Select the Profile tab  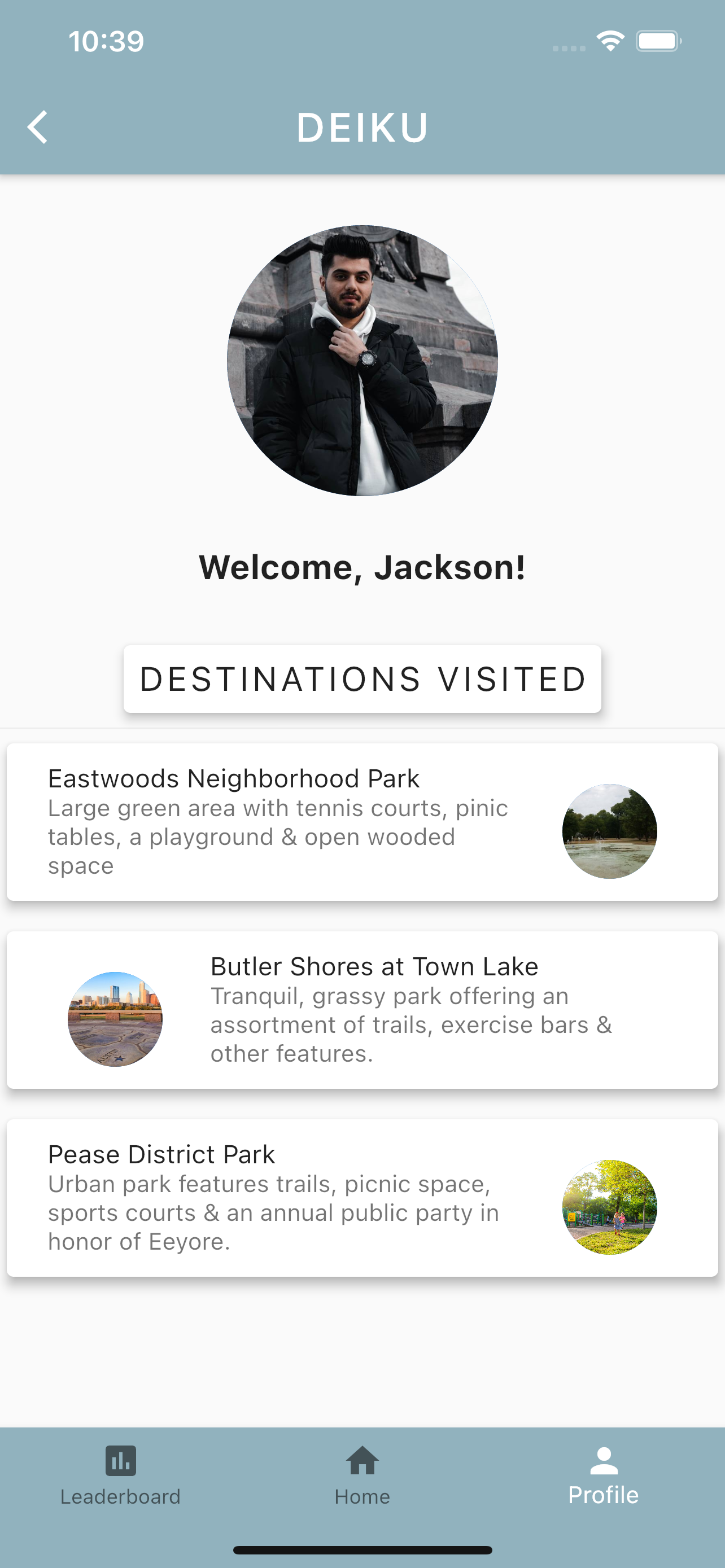coord(603,1475)
